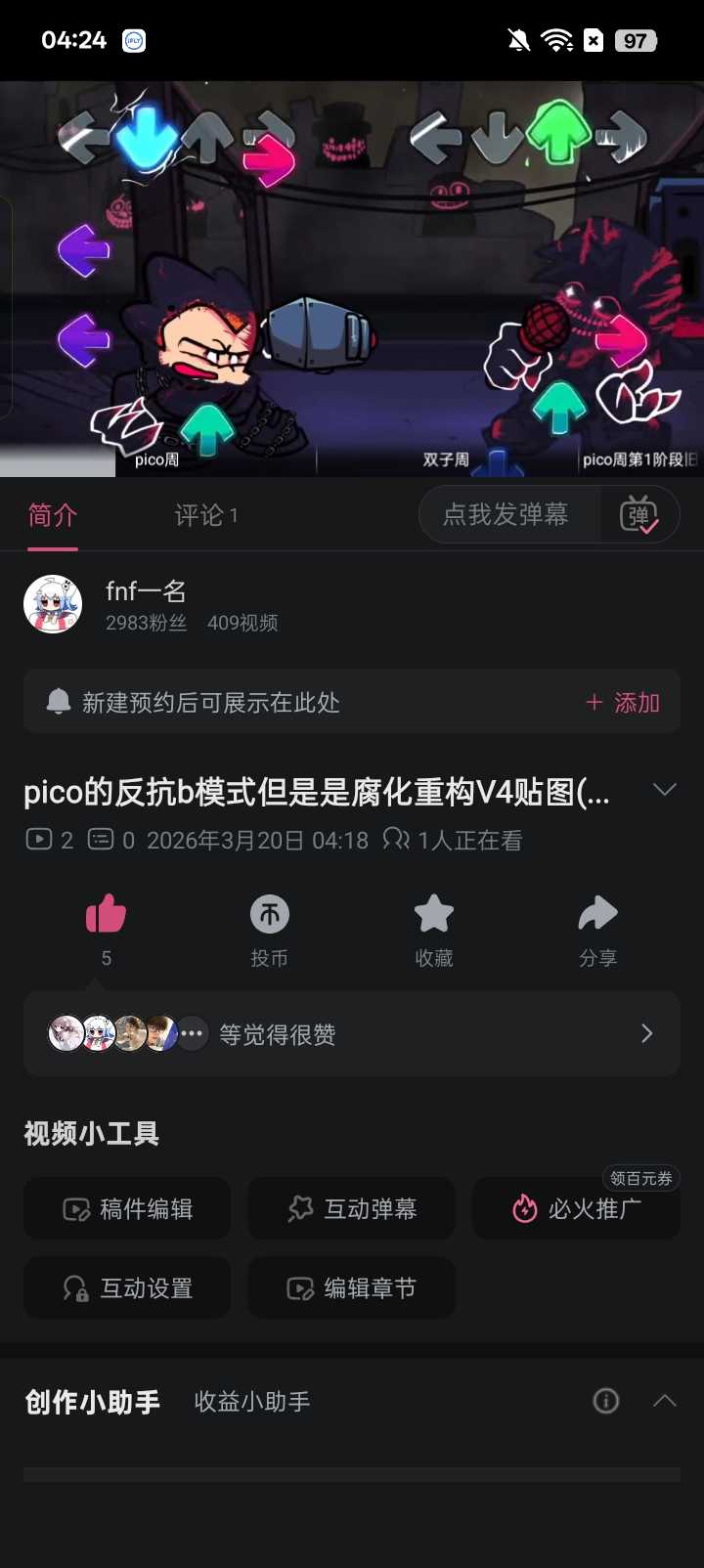This screenshot has height=1568, width=704.
Task: Expand the video title description chevron
Action: [665, 790]
